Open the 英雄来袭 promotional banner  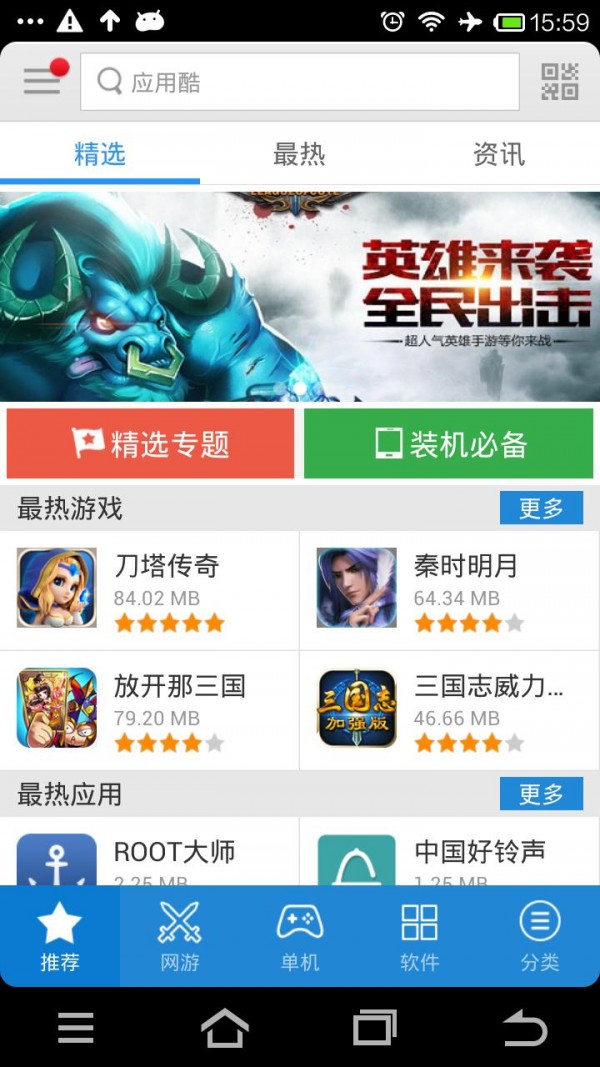300,297
